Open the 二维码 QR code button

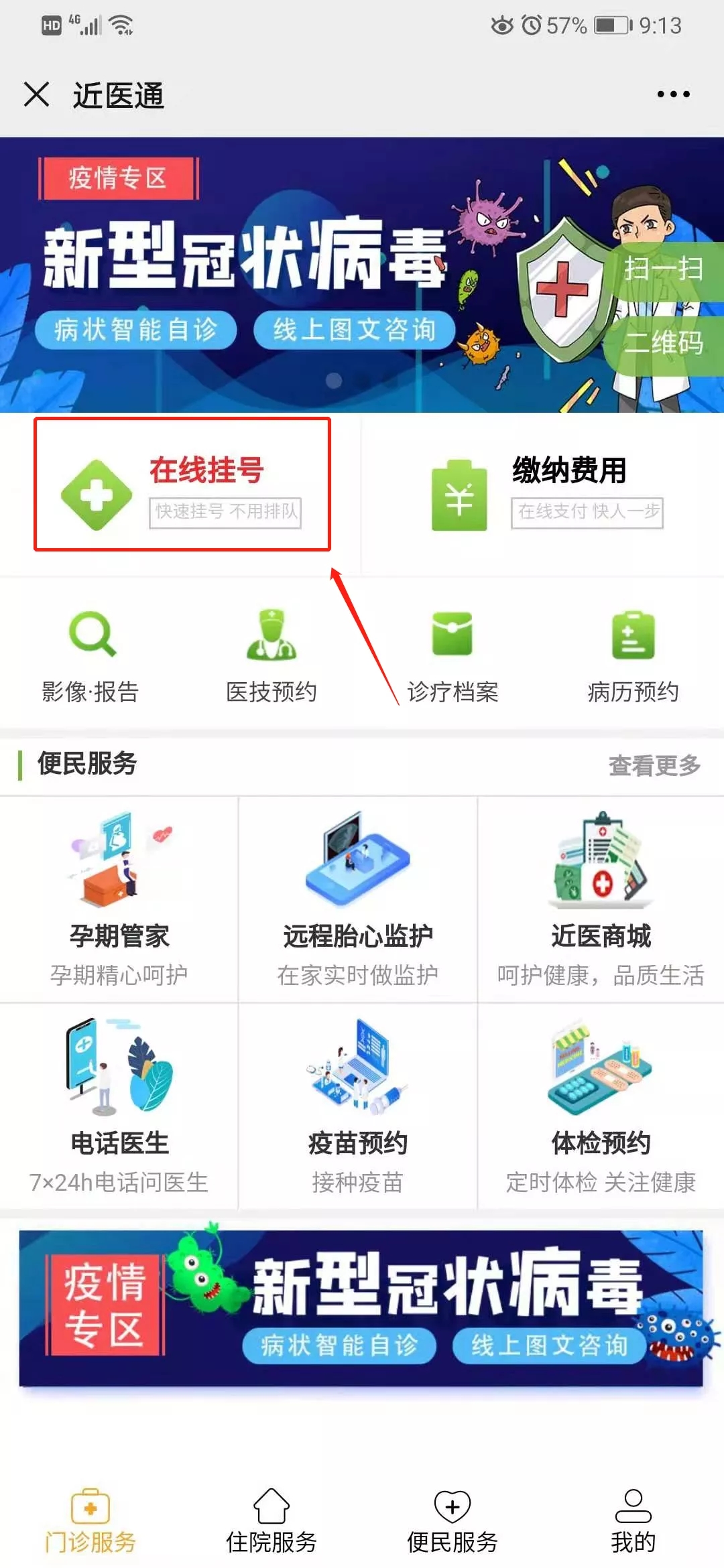click(x=664, y=343)
